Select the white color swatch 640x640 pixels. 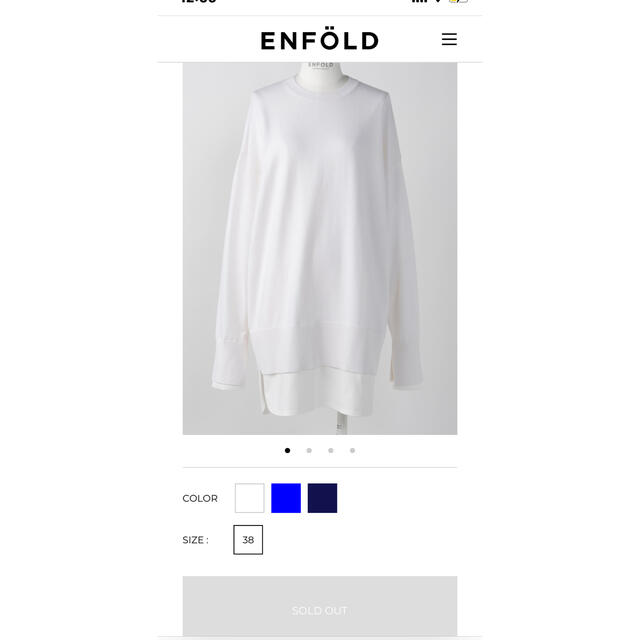(x=250, y=498)
